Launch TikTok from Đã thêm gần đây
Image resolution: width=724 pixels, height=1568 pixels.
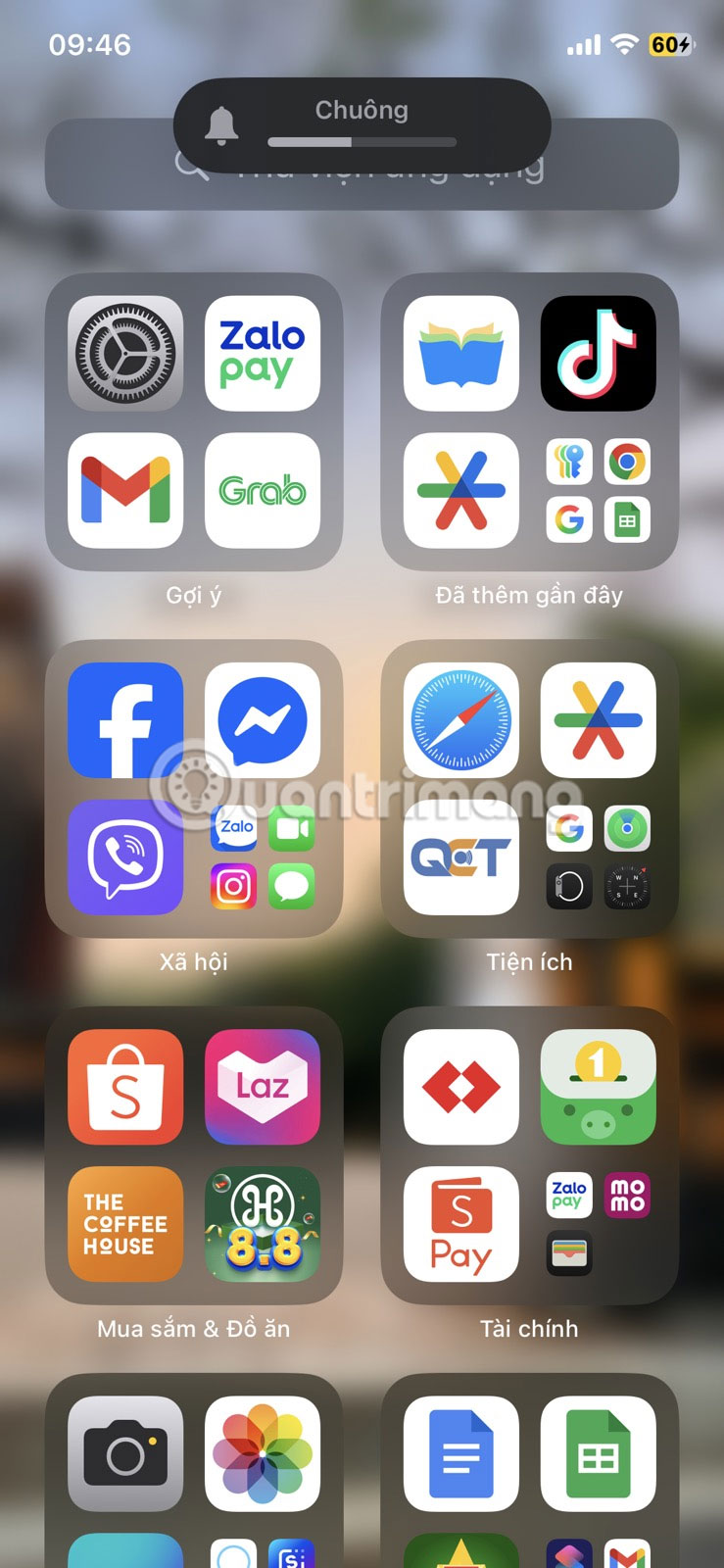[x=598, y=353]
